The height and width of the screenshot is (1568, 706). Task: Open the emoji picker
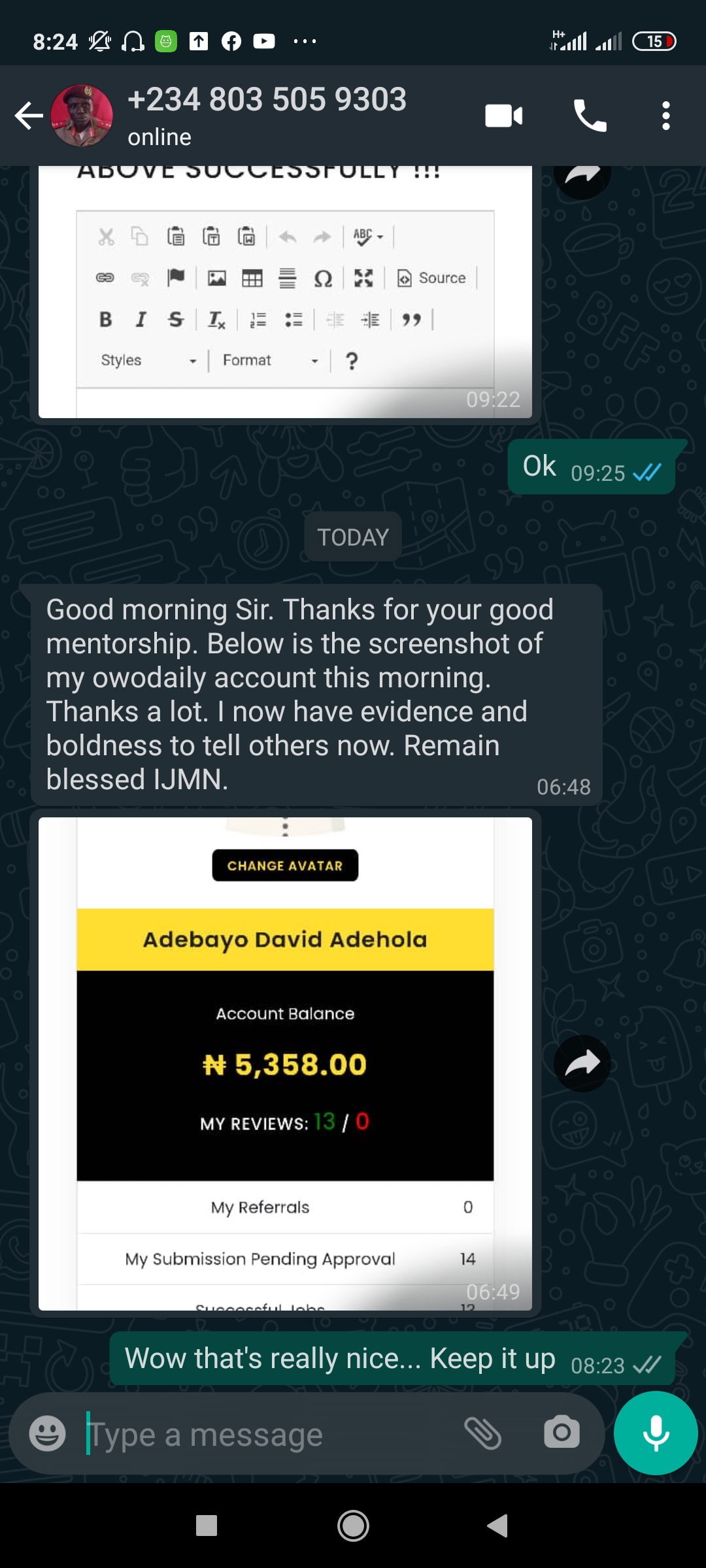tap(48, 1434)
